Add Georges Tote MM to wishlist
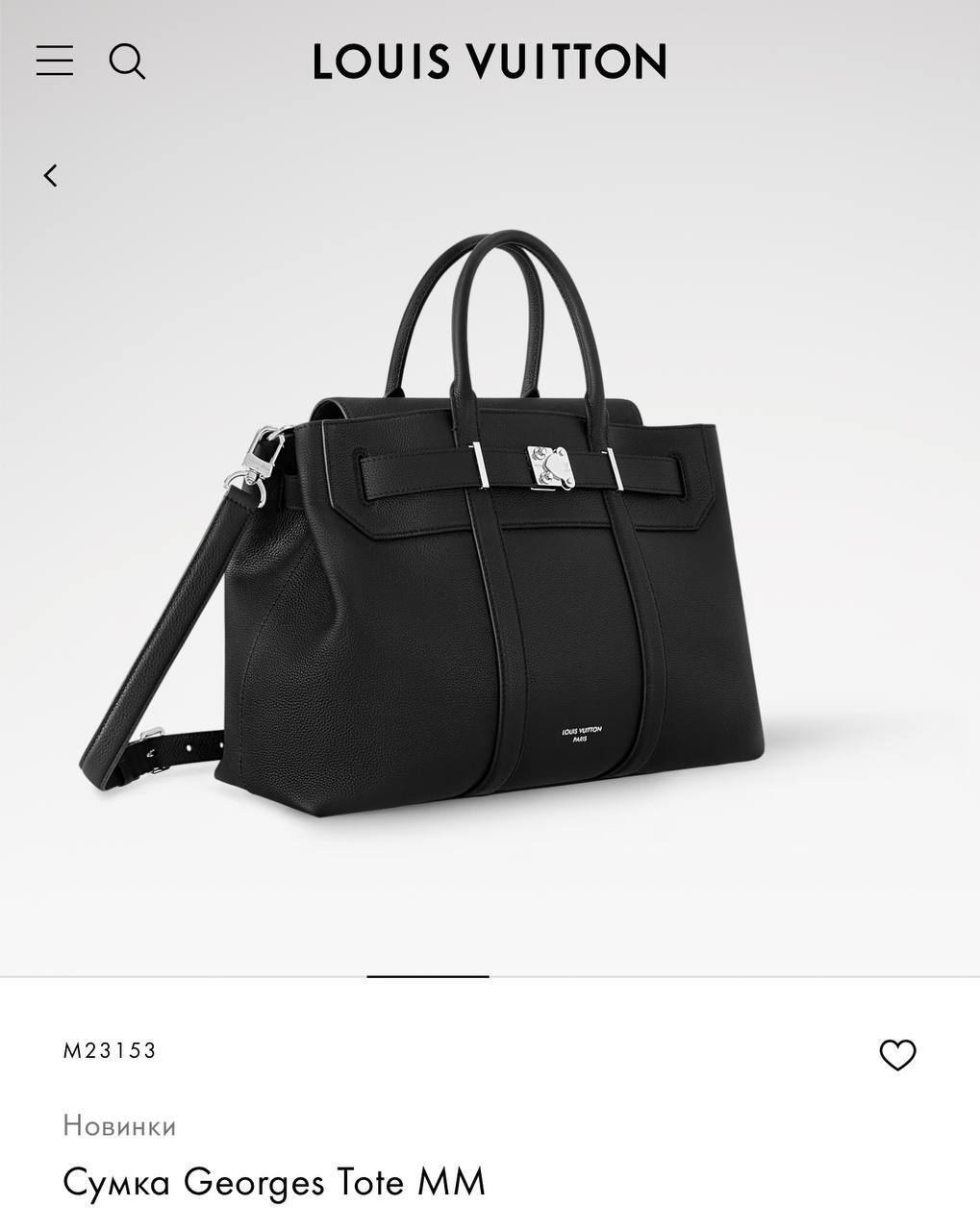 coord(897,1055)
